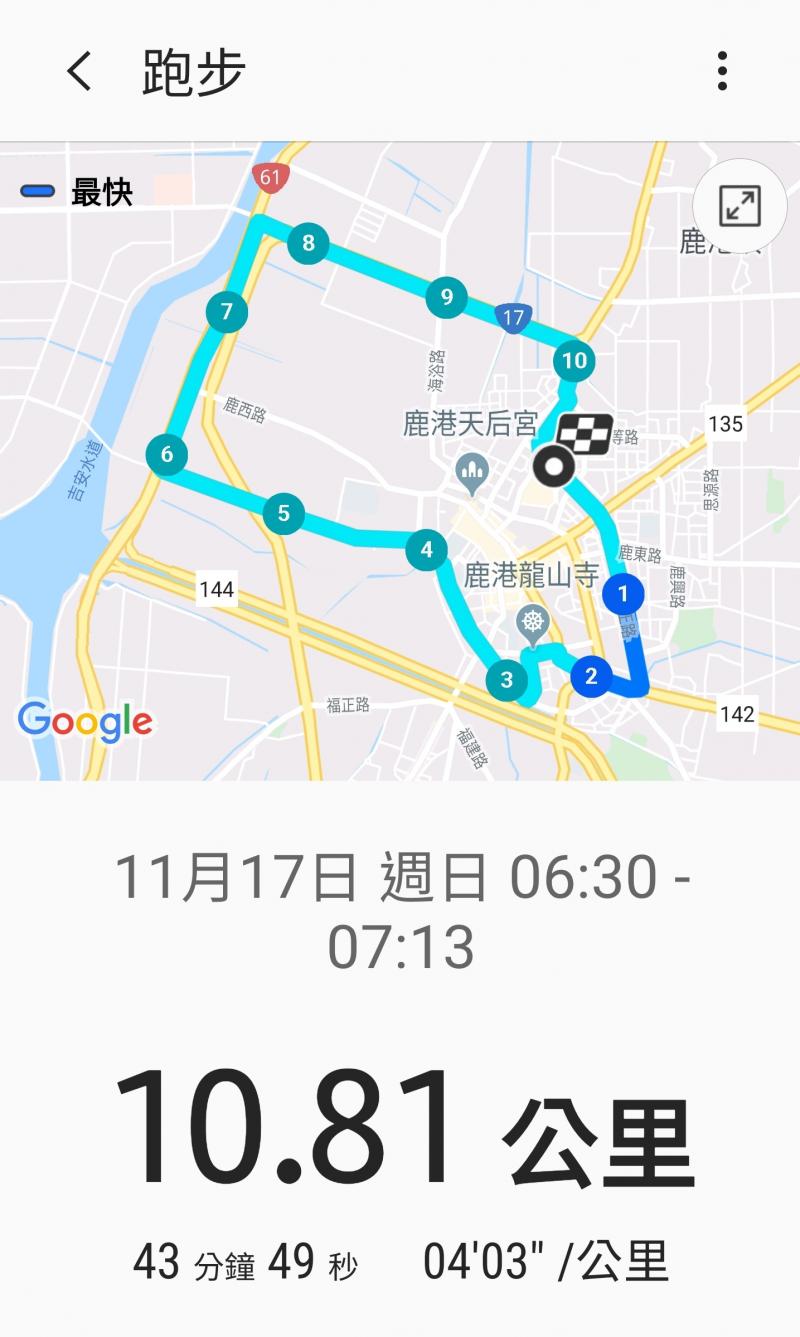
Task: Expand the route map to full screen
Action: click(x=739, y=206)
